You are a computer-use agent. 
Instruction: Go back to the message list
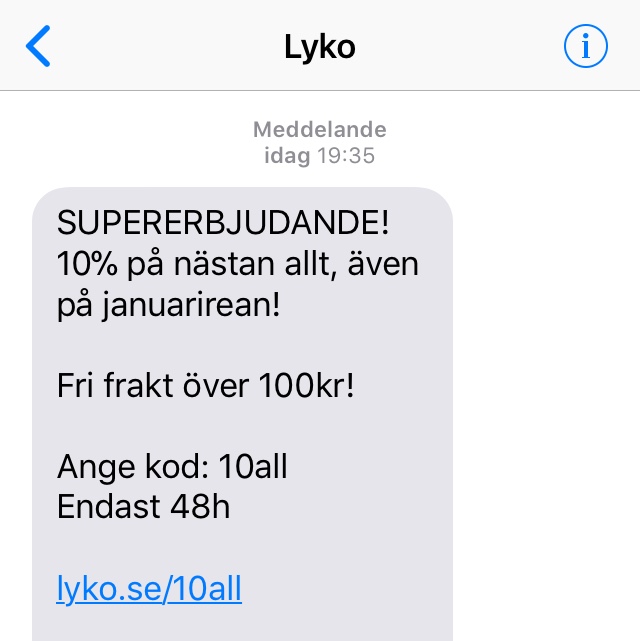[38, 46]
